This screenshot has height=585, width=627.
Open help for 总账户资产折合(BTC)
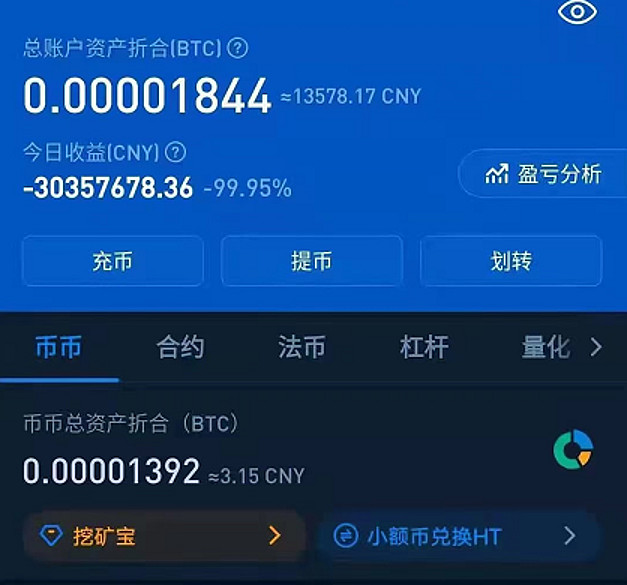(238, 48)
